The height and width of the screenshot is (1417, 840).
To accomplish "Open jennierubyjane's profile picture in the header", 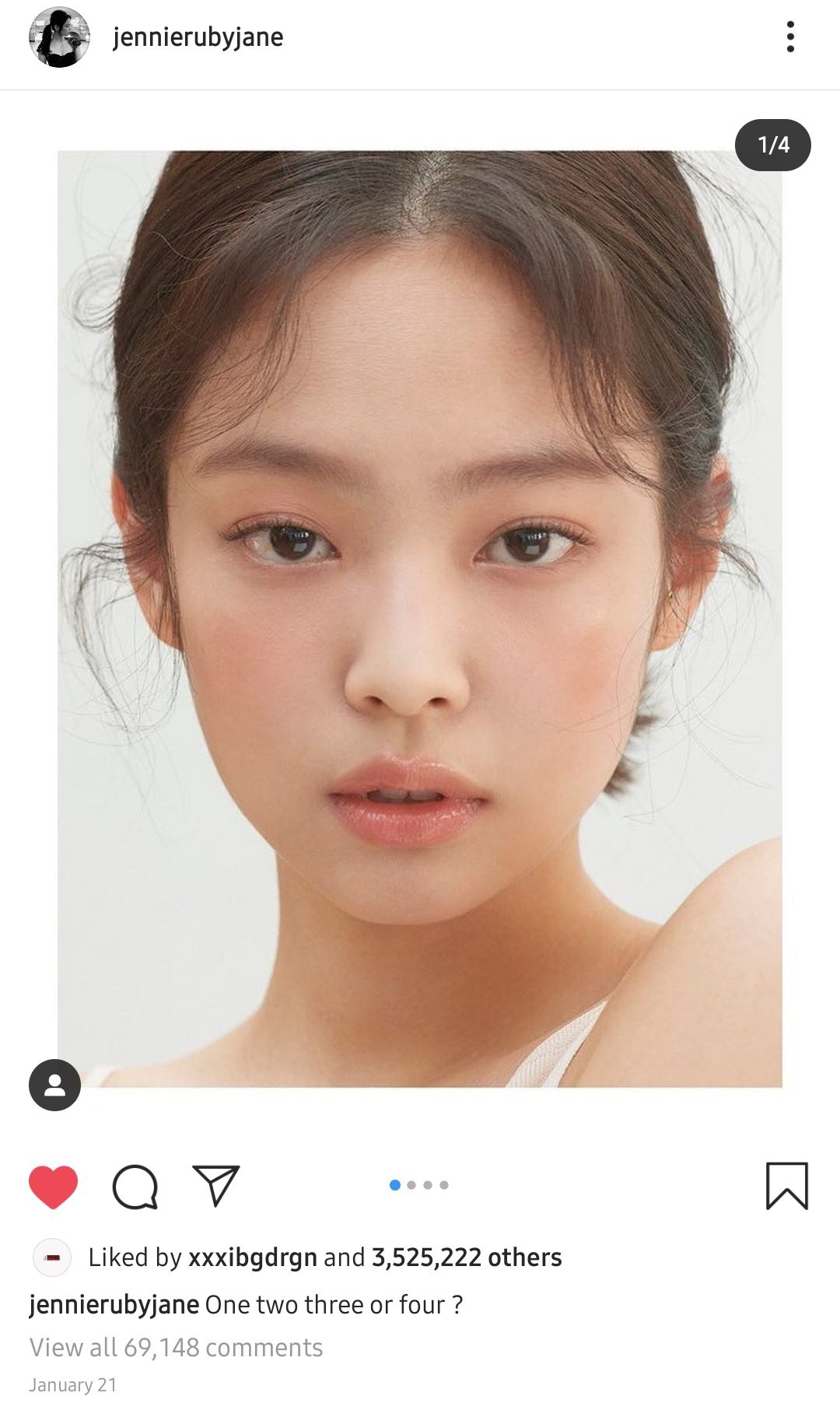I will click(59, 37).
